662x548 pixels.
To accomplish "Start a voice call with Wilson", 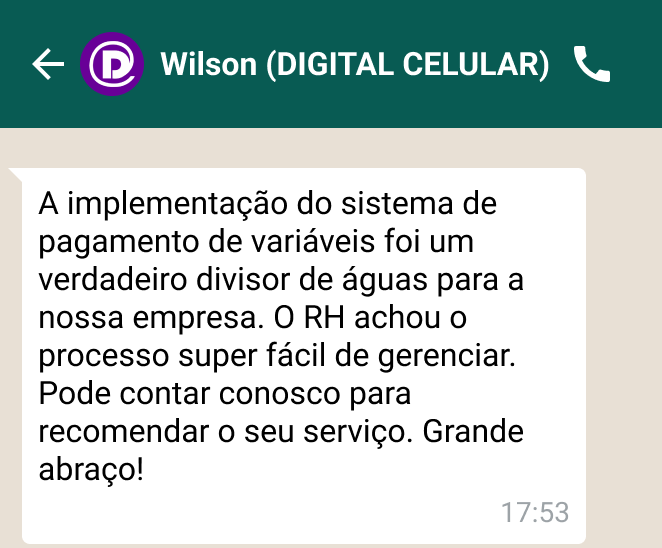I will pyautogui.click(x=591, y=65).
